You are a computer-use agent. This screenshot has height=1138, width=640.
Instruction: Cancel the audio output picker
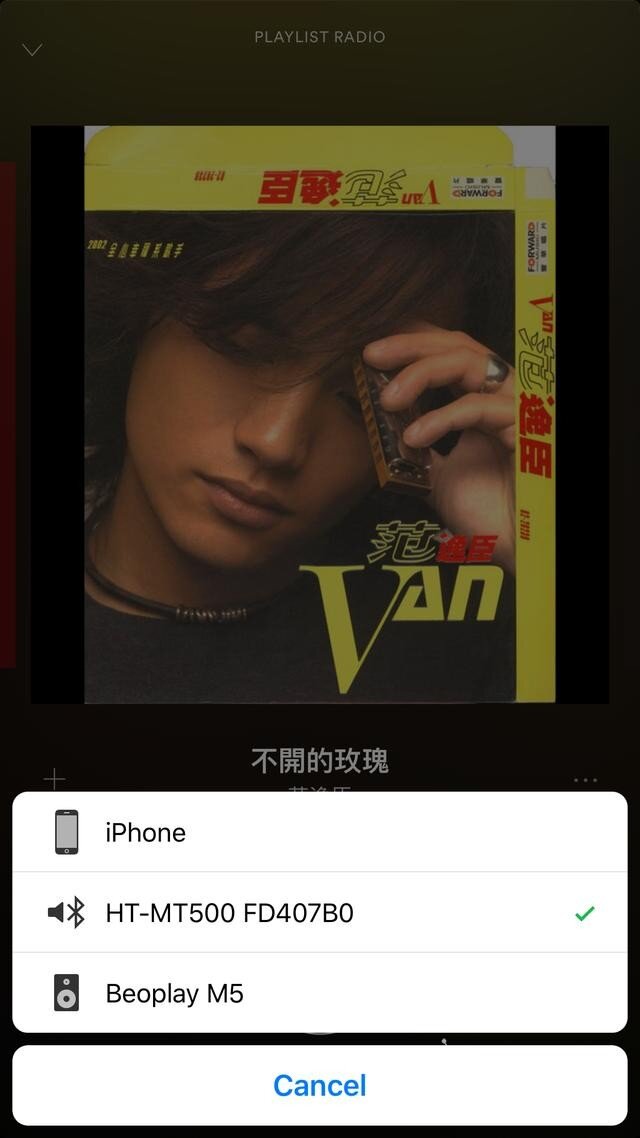[x=319, y=1085]
